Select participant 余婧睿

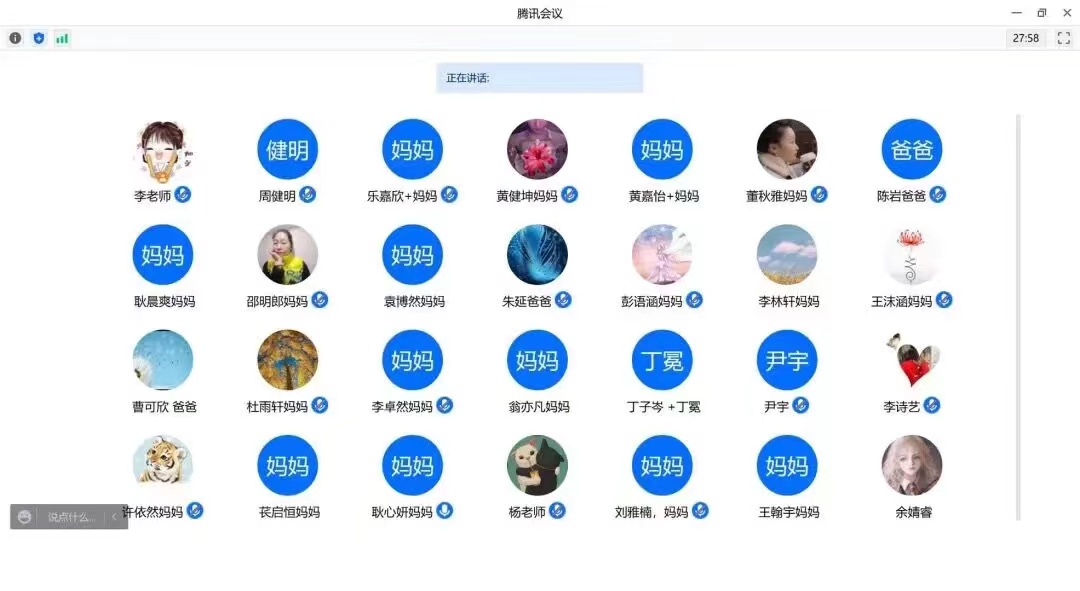(911, 466)
